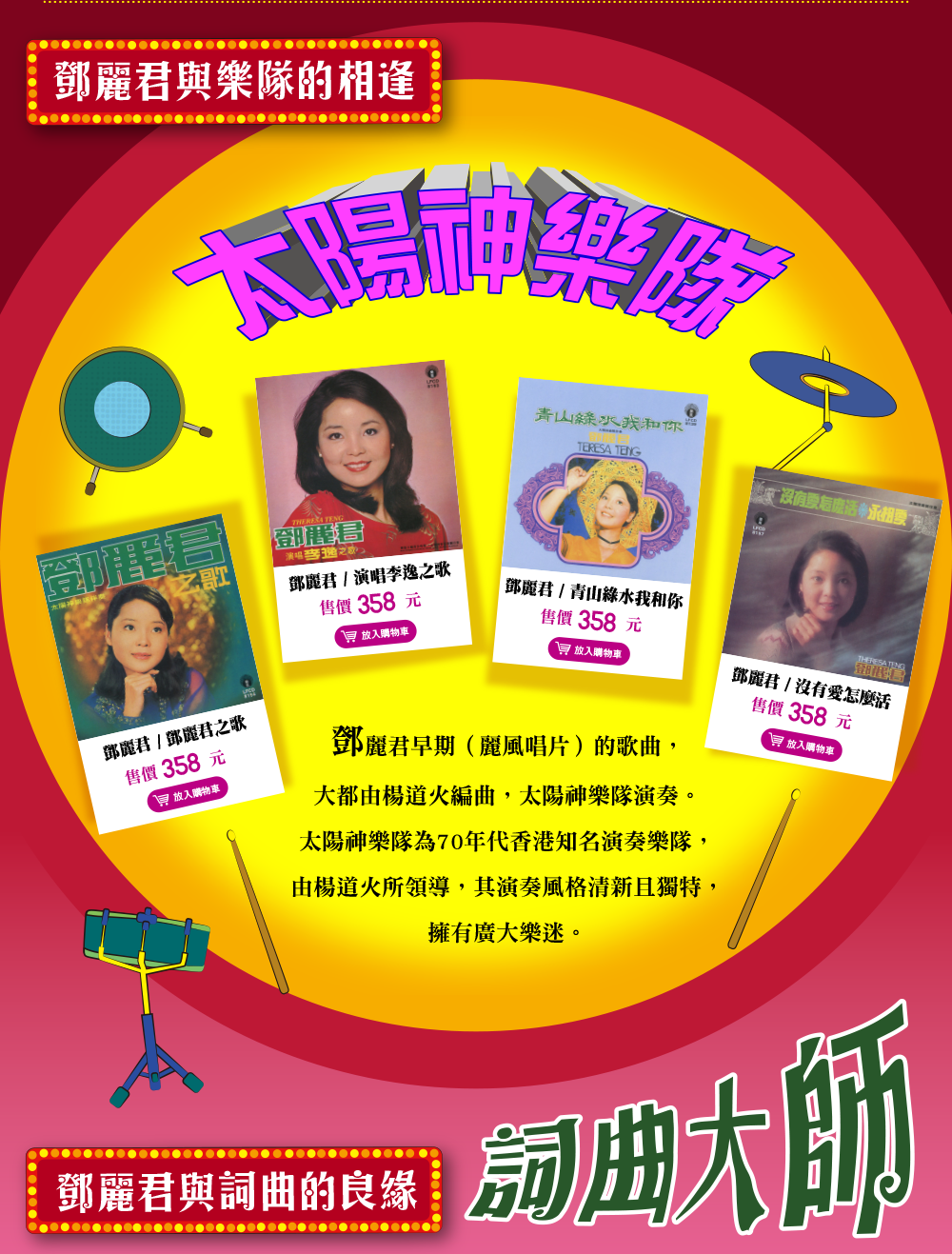
Task: Add 沒有愛怎麼活 album to the cart
Action: tap(802, 744)
